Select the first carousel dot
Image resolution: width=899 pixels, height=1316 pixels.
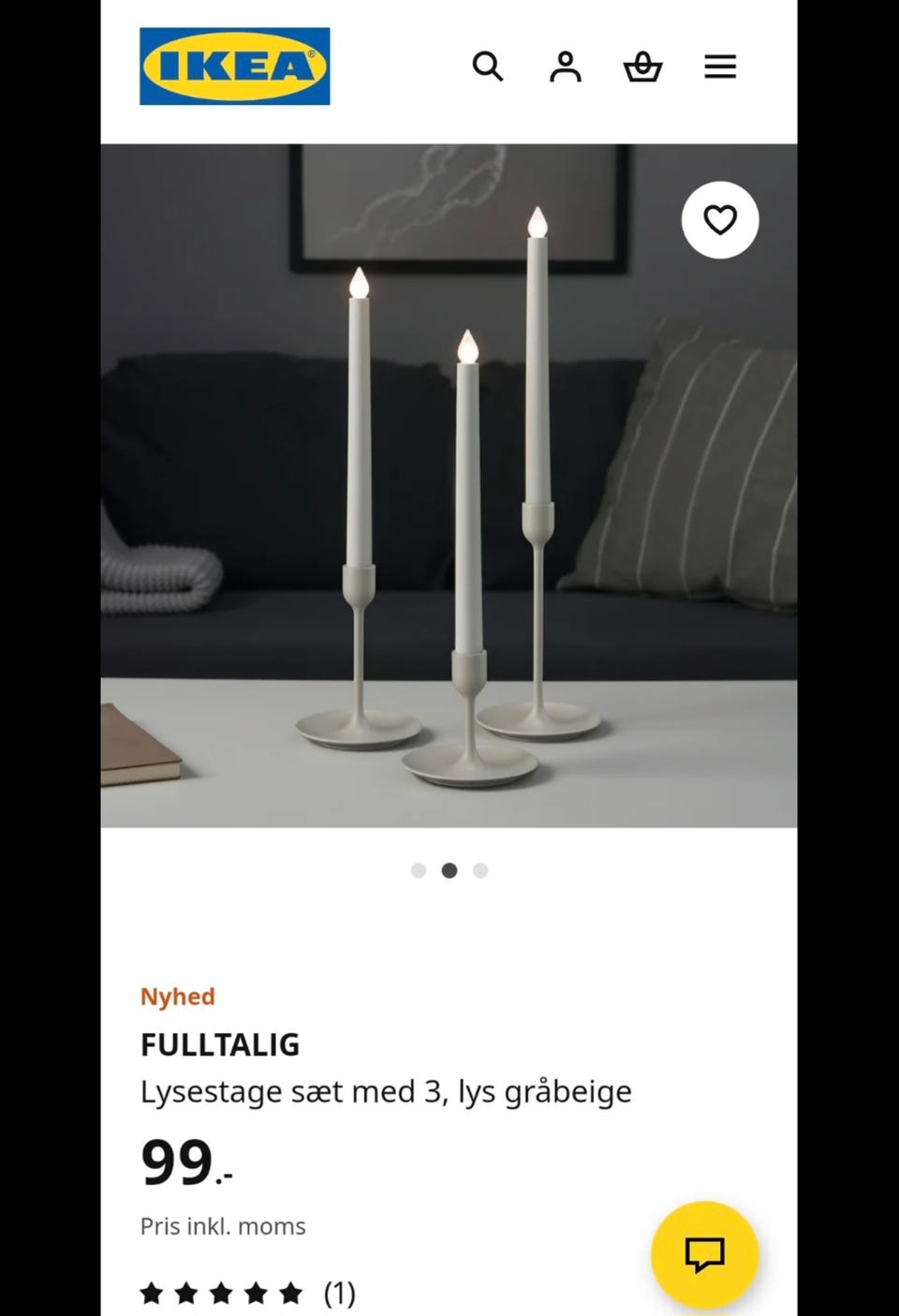[x=419, y=869]
